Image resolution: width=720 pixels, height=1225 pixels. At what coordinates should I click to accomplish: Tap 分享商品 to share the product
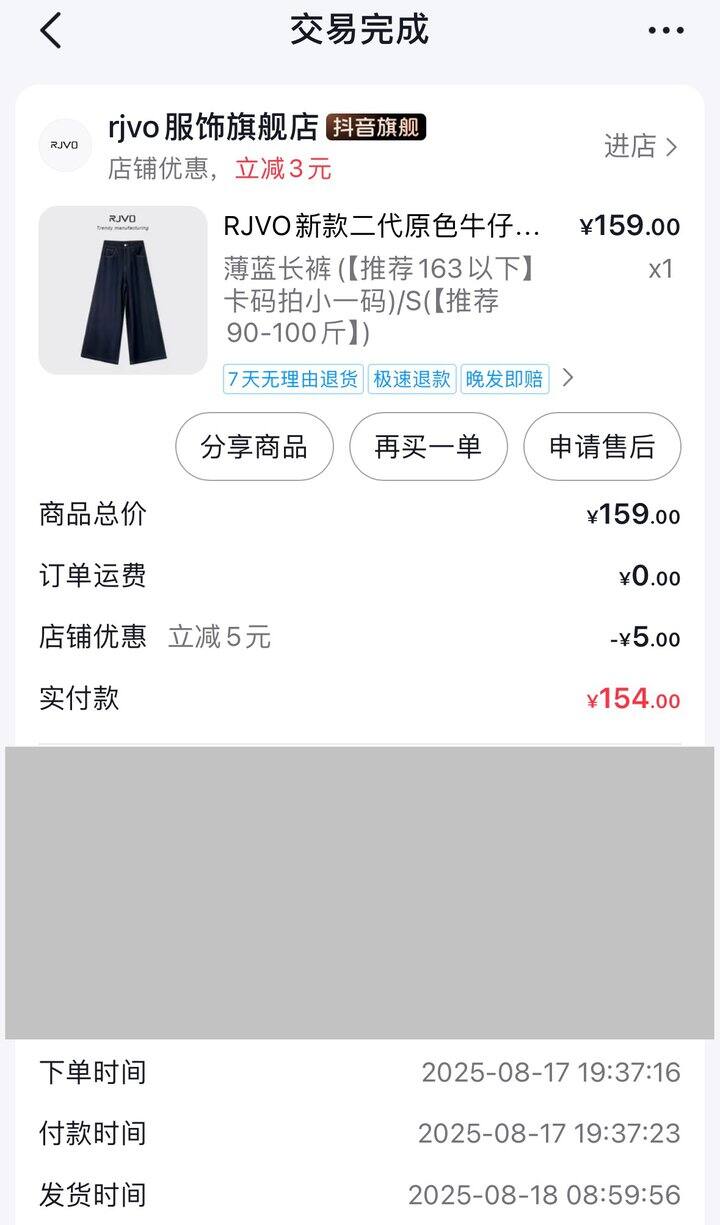point(254,446)
